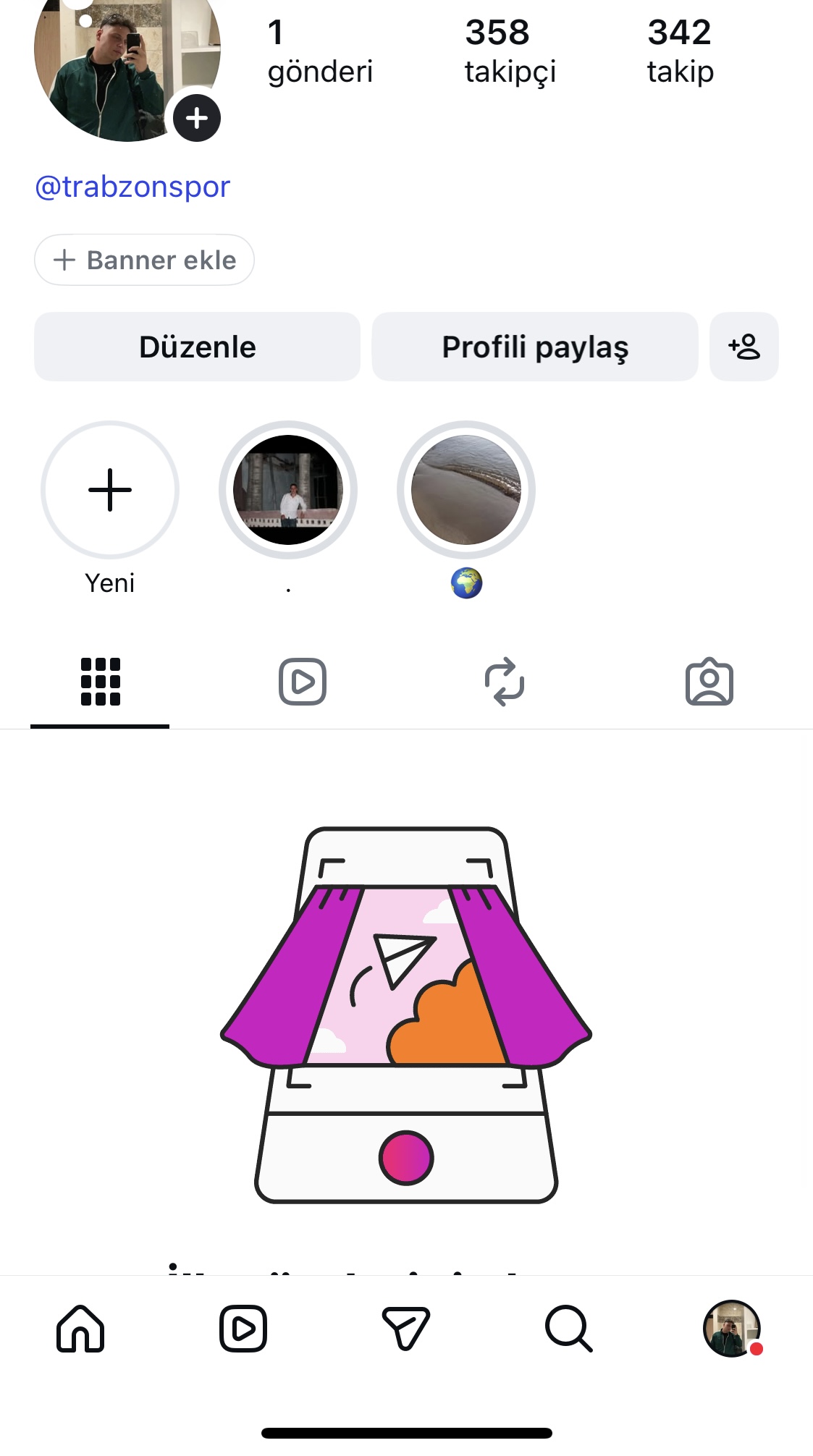The height and width of the screenshot is (1456, 813).
Task: Open the @trabzonspor mention link
Action: tap(132, 187)
